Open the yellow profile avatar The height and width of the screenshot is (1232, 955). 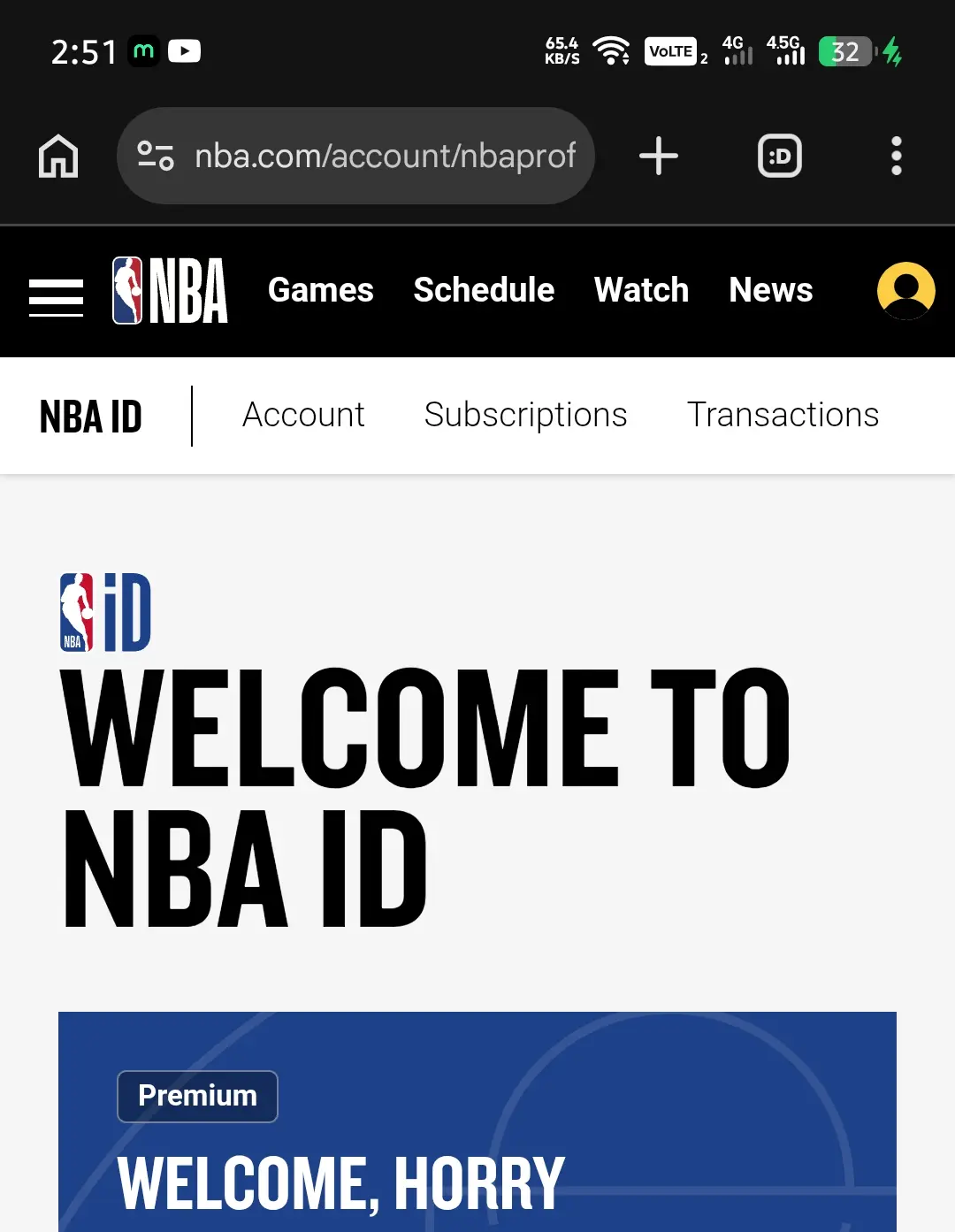(905, 291)
